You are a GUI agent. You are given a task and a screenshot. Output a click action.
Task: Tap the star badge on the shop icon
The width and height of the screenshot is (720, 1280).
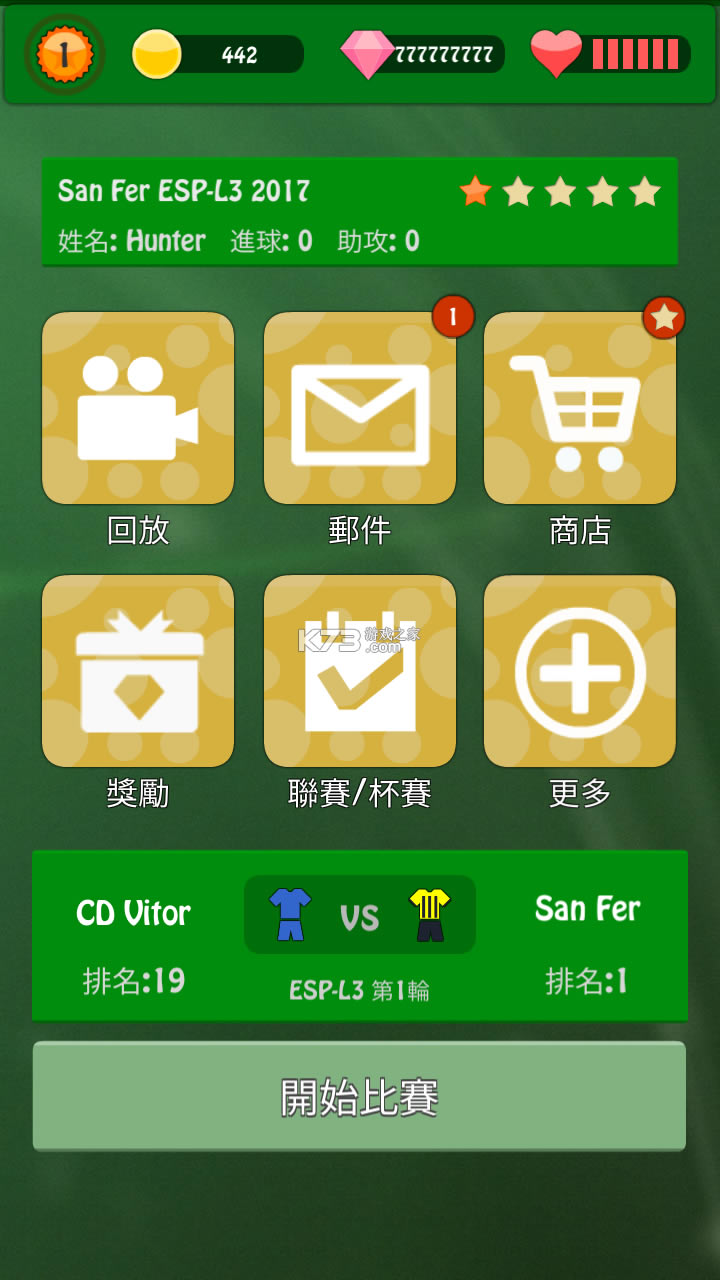tap(663, 316)
